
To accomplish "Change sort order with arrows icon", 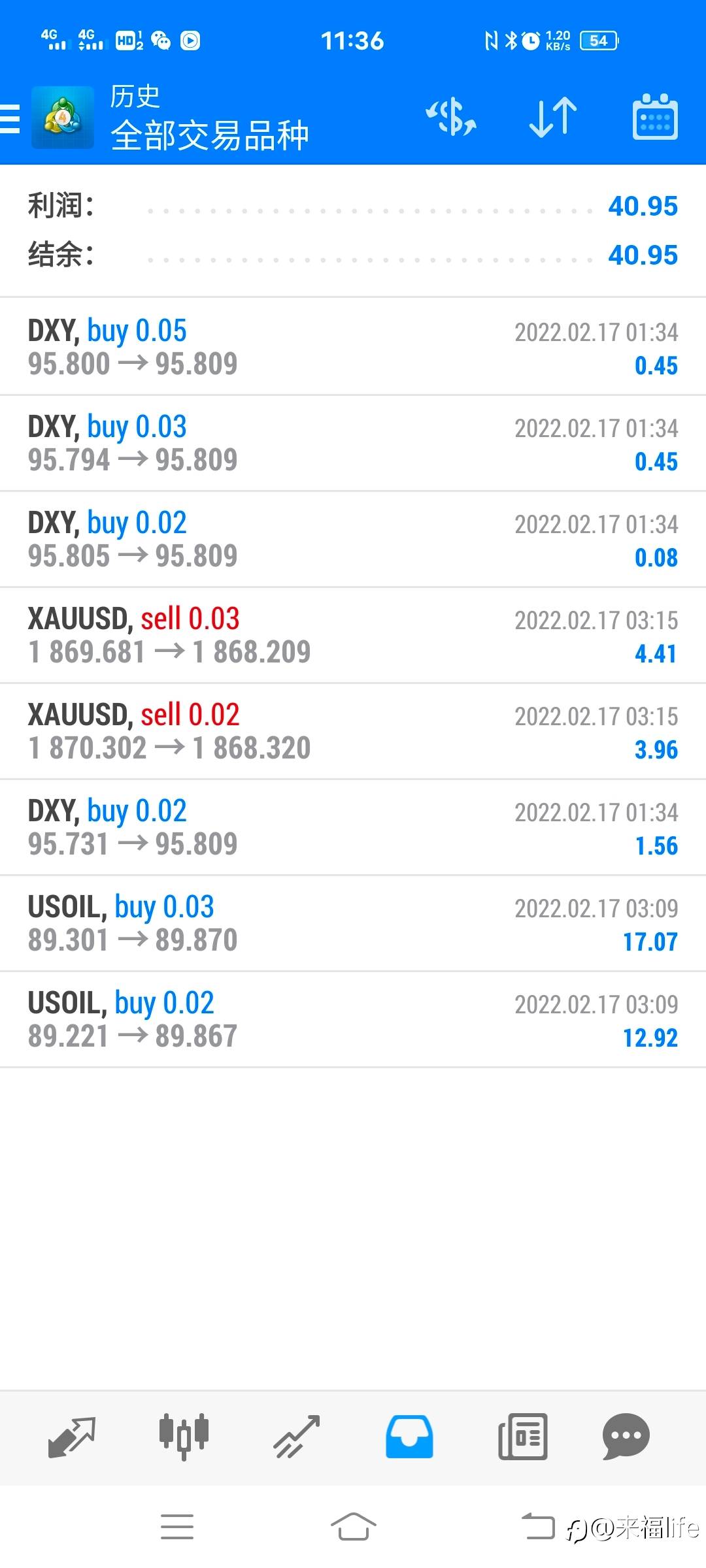I will coord(553,118).
